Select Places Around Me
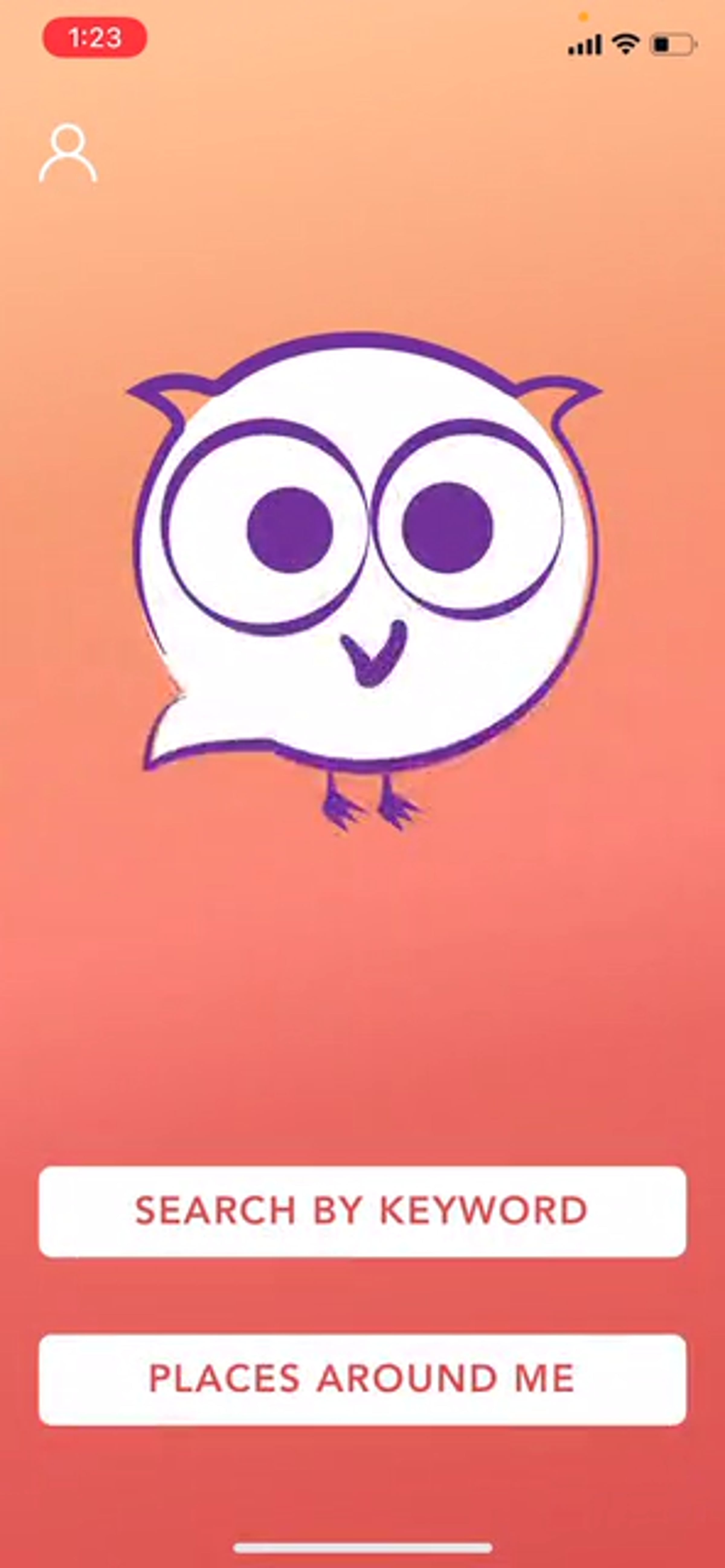 tap(362, 1379)
